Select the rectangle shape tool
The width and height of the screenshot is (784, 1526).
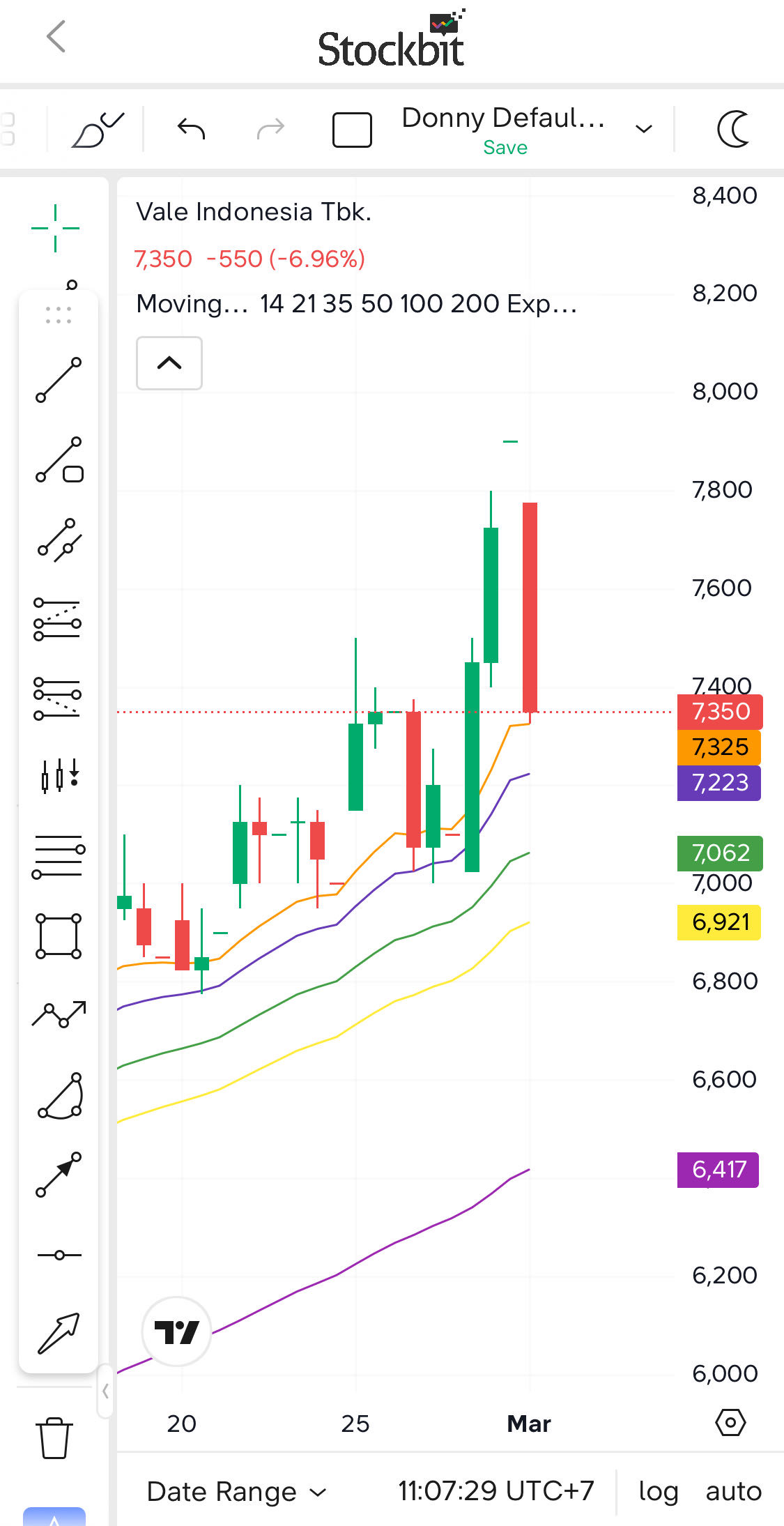[x=59, y=936]
